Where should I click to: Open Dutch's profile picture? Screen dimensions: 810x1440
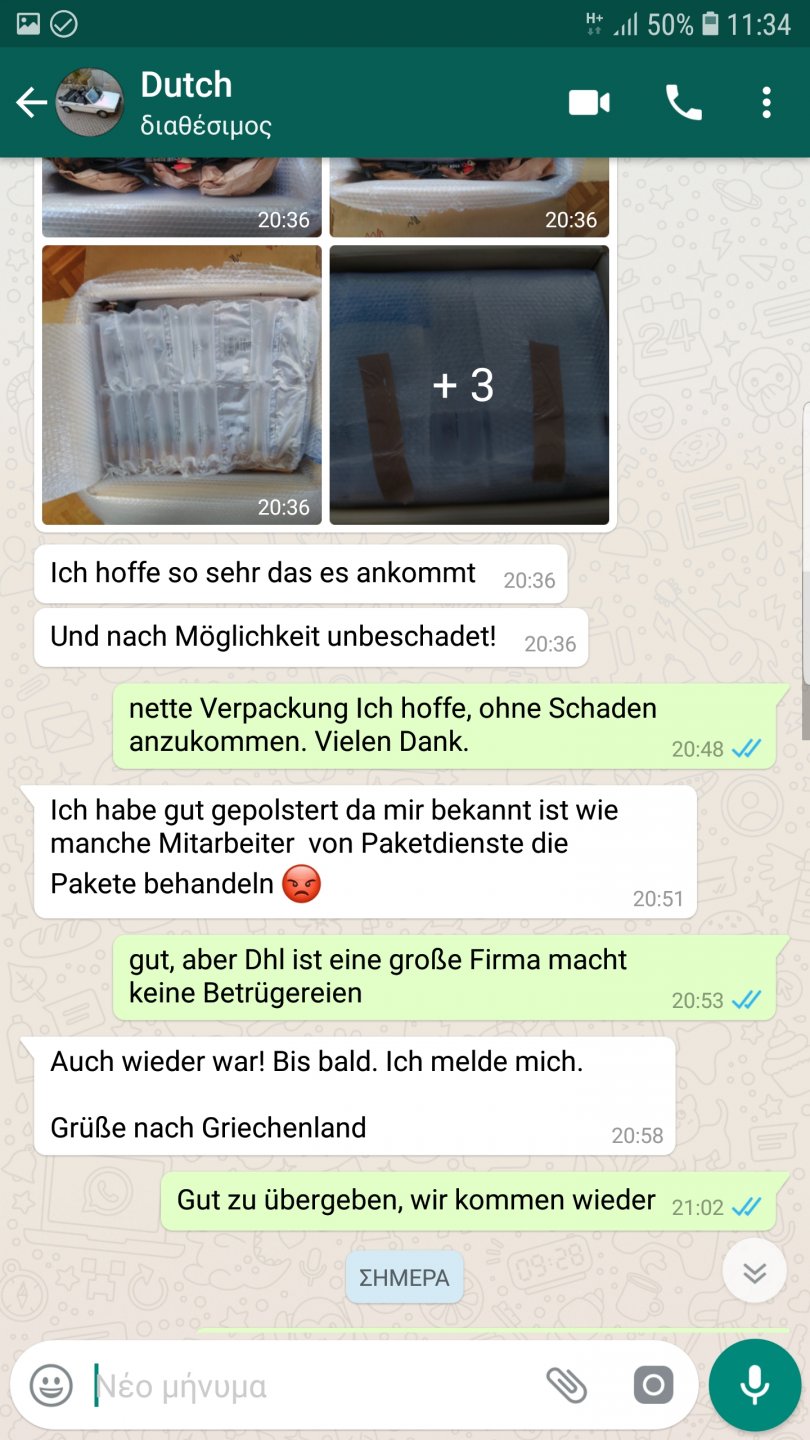click(89, 102)
